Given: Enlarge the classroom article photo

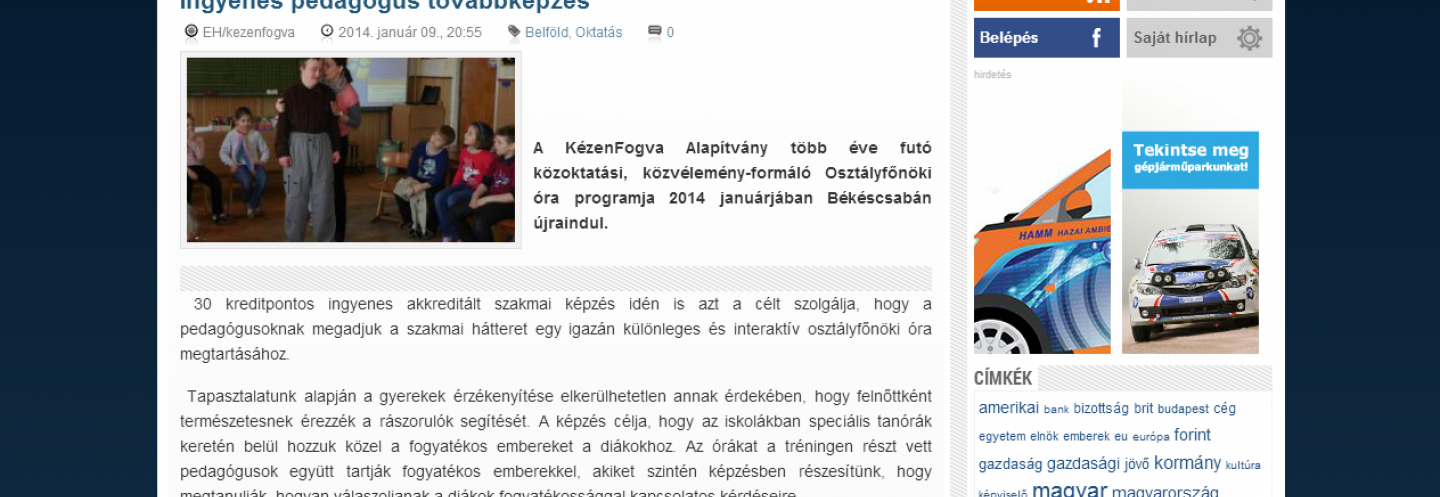Looking at the screenshot, I should 350,150.
